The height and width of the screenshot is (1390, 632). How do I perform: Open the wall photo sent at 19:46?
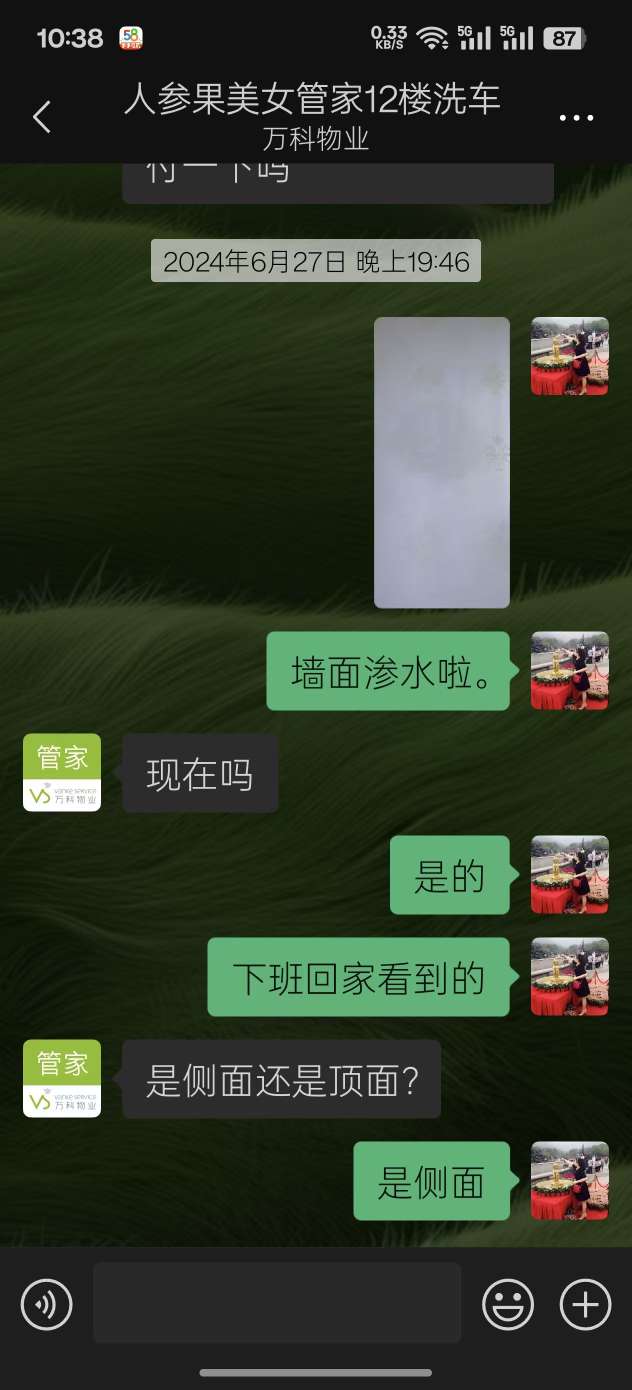coord(442,462)
